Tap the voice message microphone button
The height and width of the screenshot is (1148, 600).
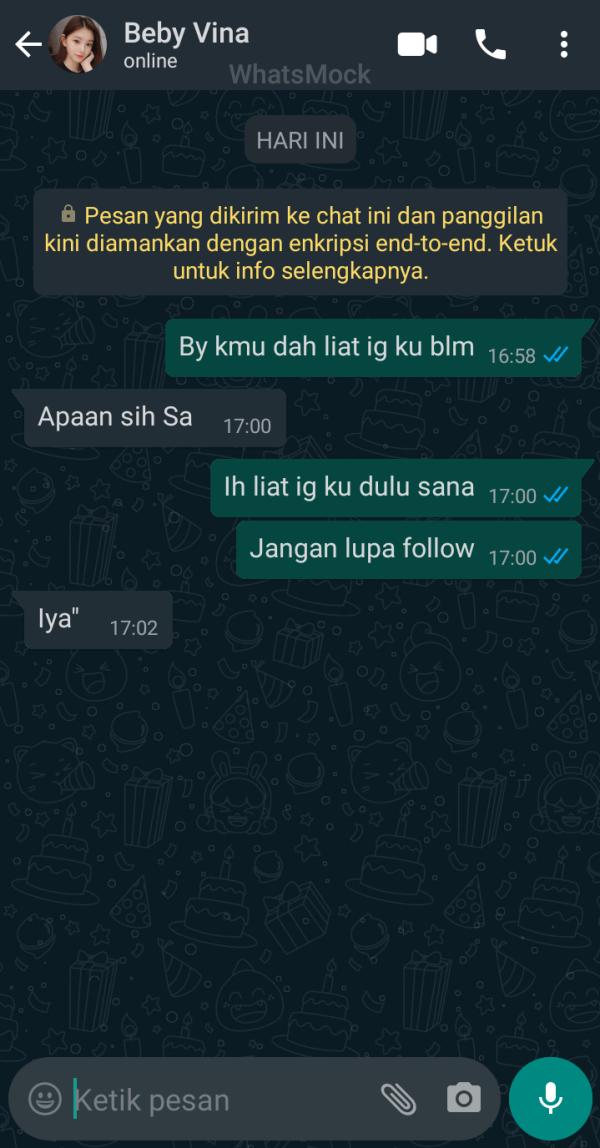[550, 1098]
